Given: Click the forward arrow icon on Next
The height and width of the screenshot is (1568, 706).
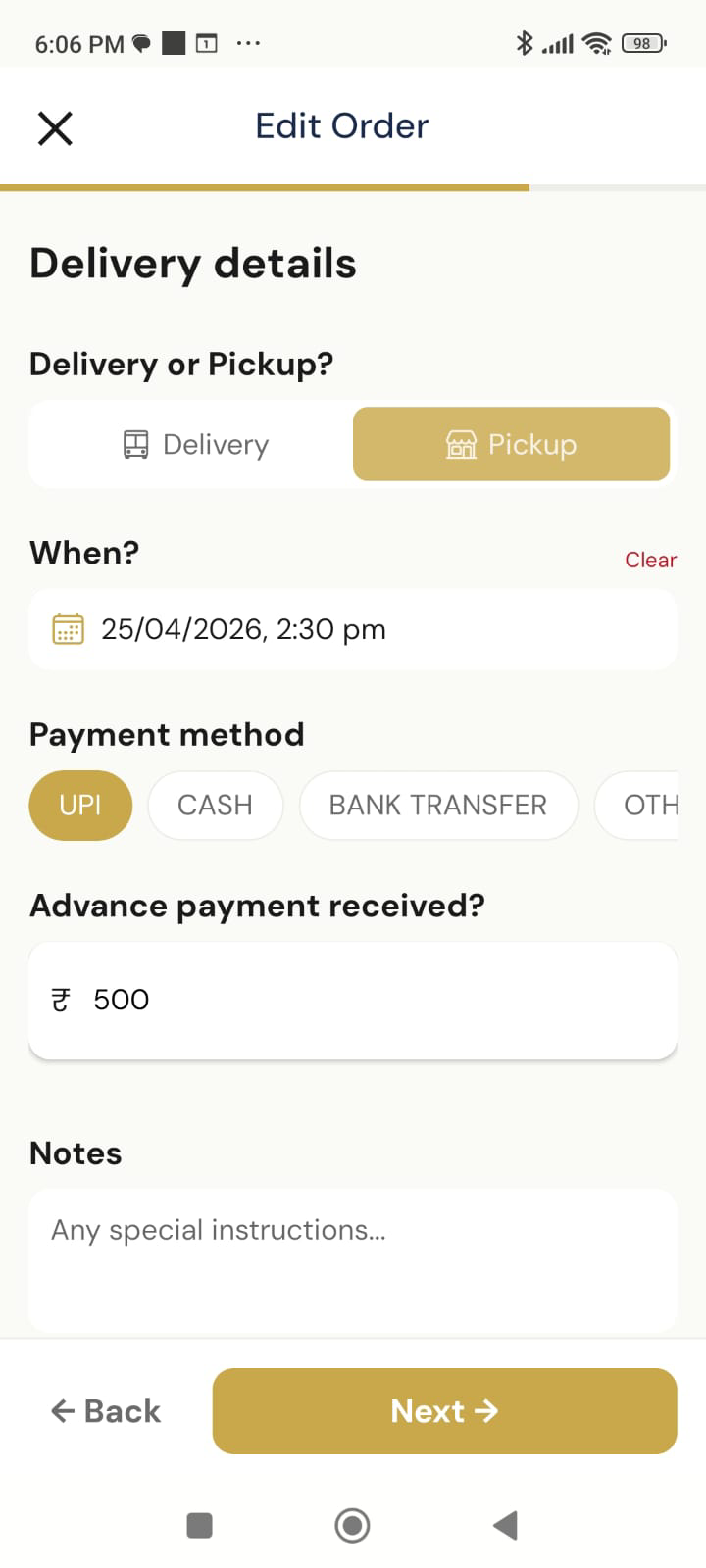Looking at the screenshot, I should pyautogui.click(x=486, y=1410).
